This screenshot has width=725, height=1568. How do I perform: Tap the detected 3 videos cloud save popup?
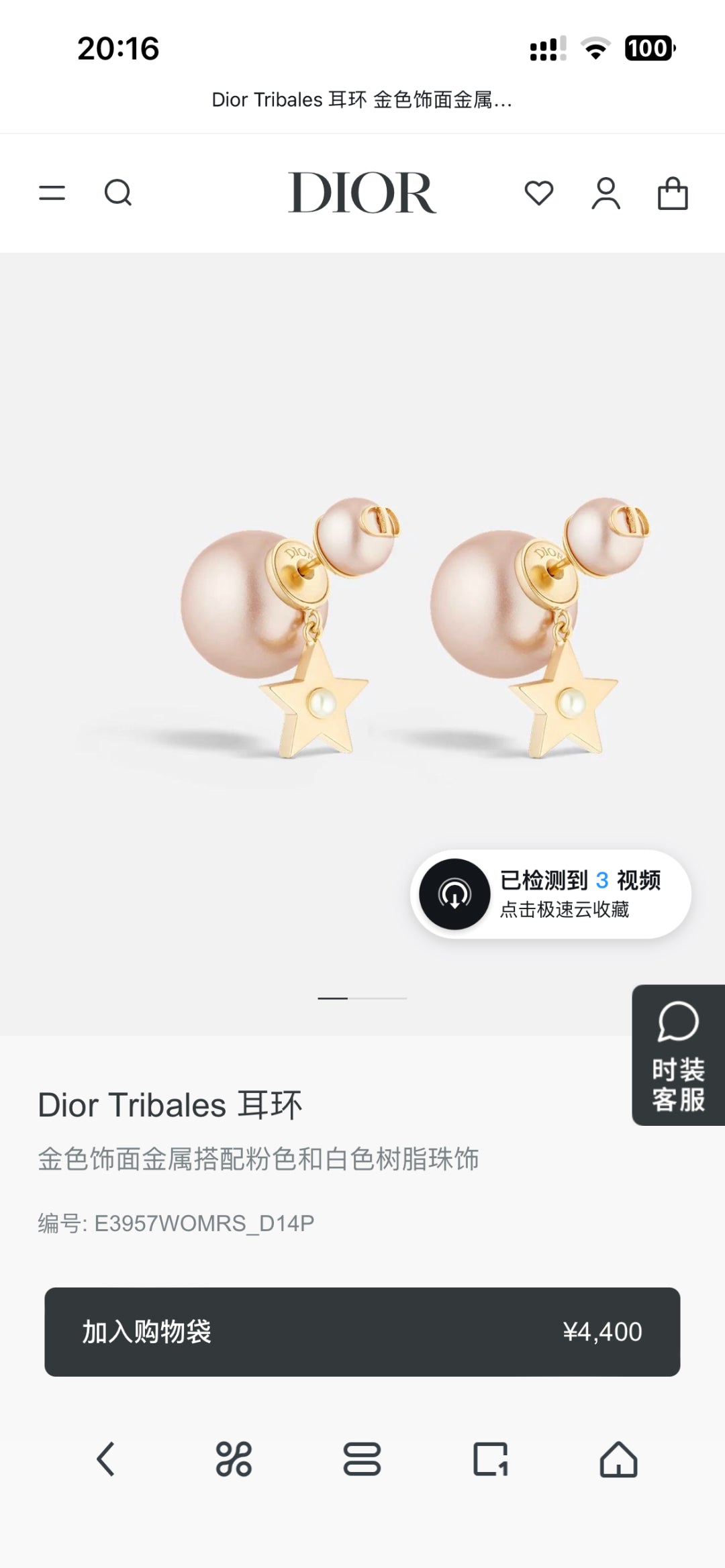point(550,894)
